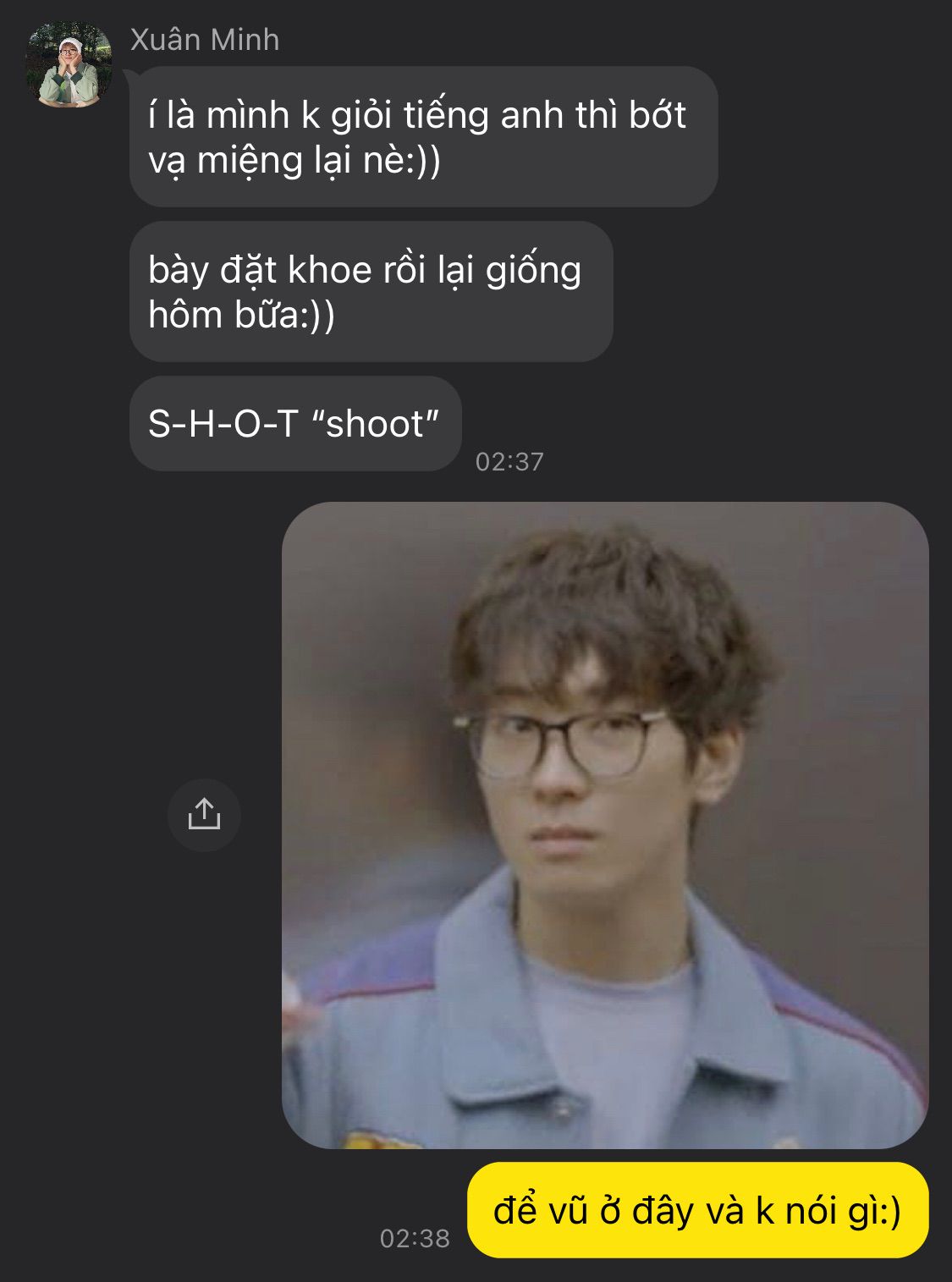Open Xuân Minh's profile avatar
The image size is (952, 1282).
[69, 65]
